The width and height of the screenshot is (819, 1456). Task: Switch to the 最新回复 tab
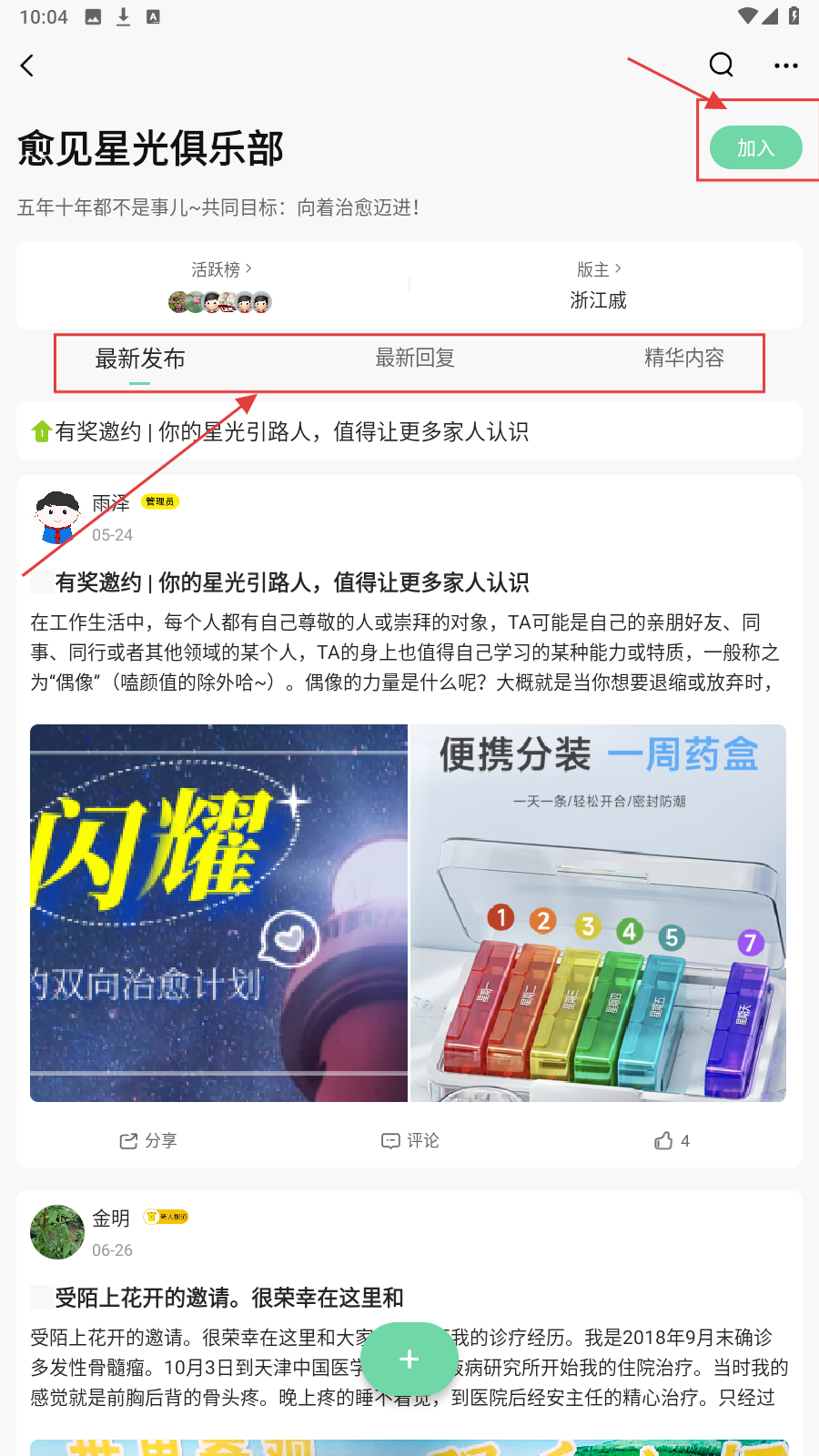[415, 359]
